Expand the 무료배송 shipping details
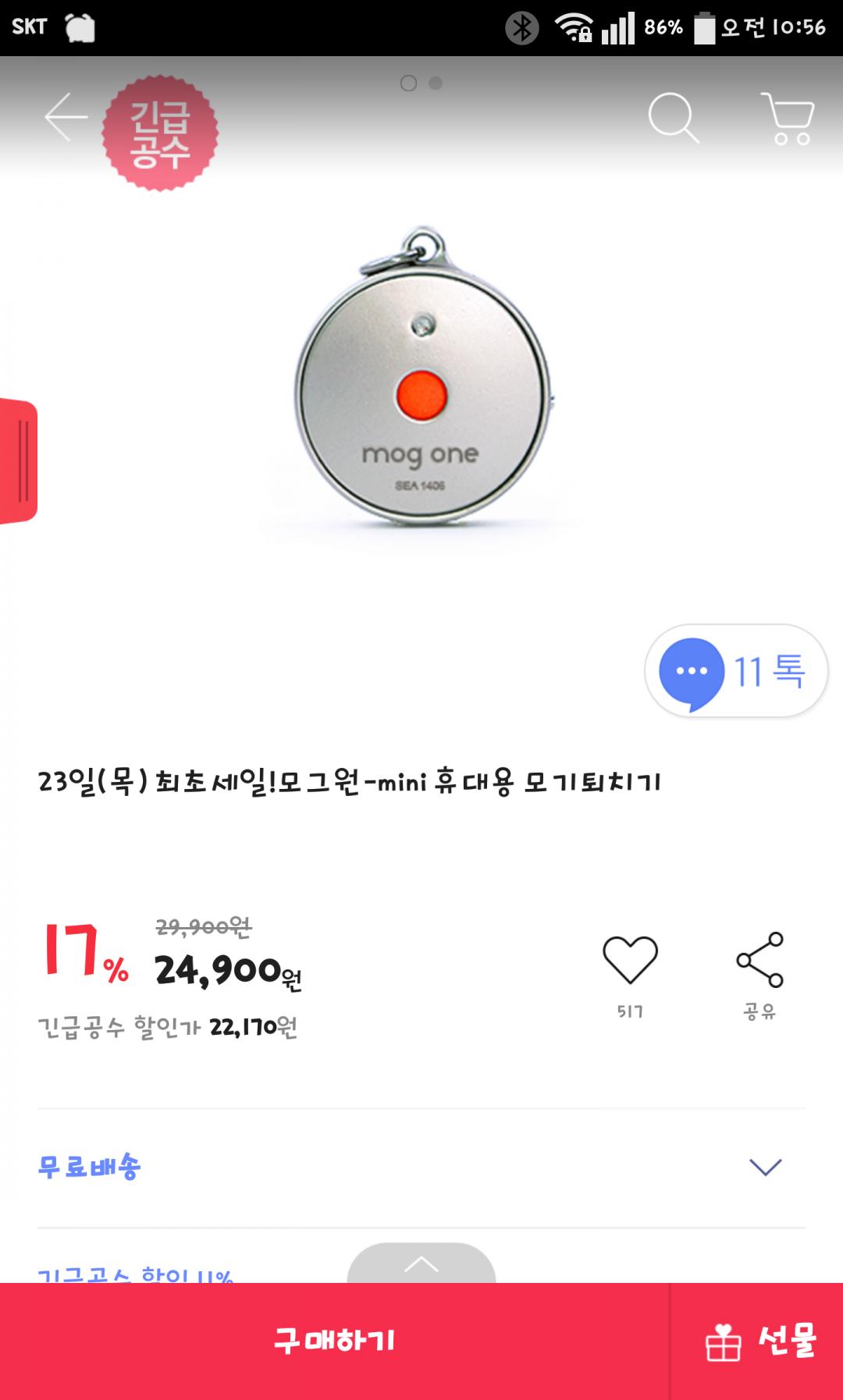The height and width of the screenshot is (1400, 843). point(765,1167)
